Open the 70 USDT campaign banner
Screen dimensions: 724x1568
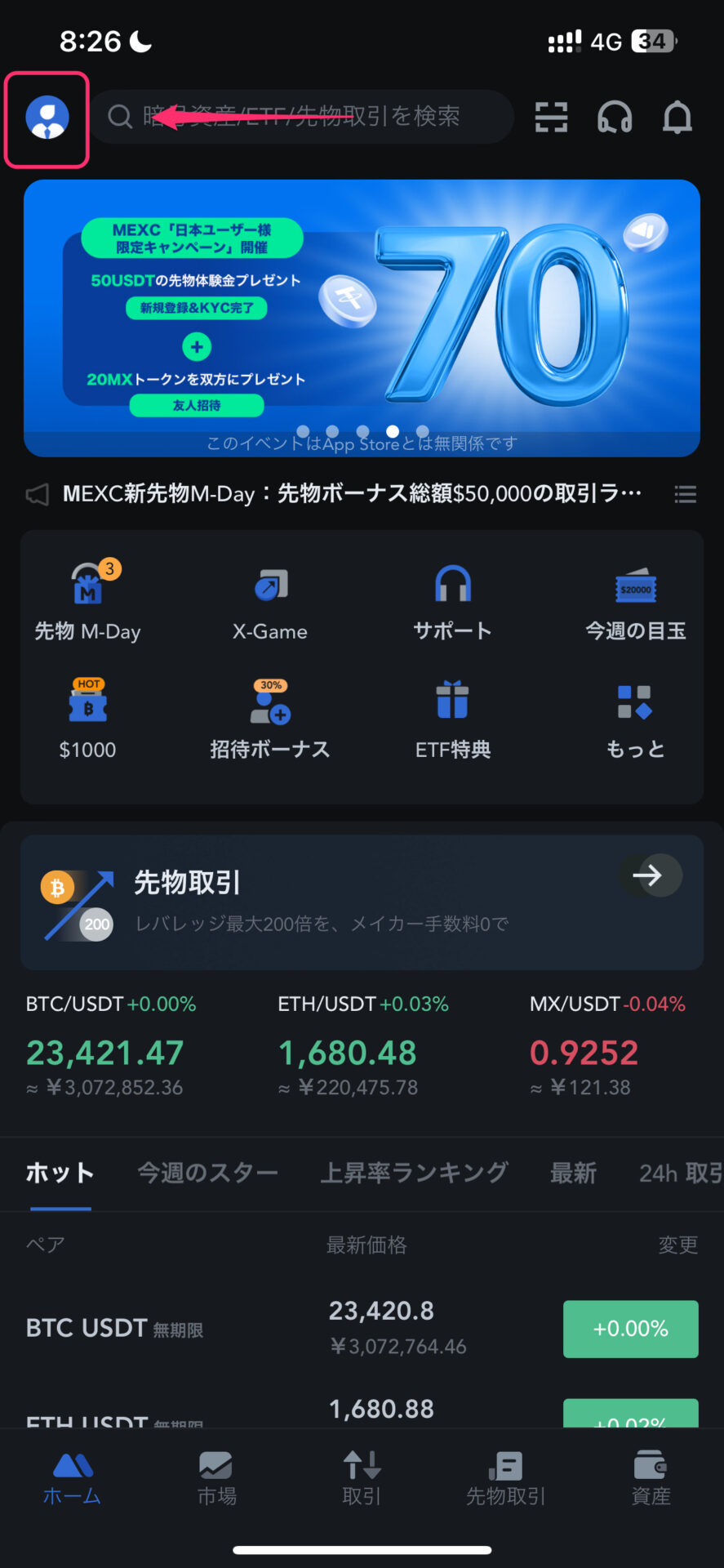tap(362, 317)
